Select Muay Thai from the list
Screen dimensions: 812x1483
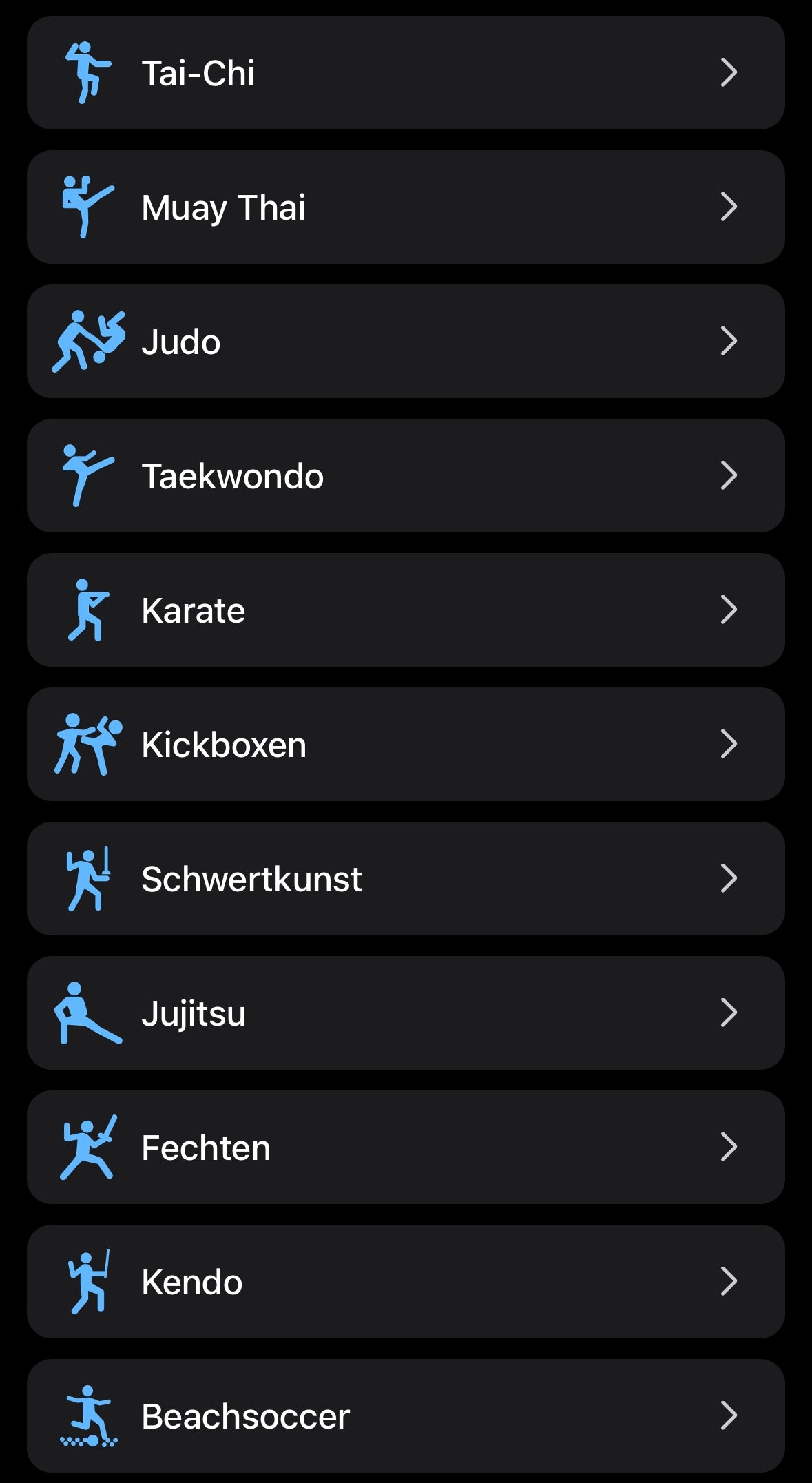(x=406, y=207)
